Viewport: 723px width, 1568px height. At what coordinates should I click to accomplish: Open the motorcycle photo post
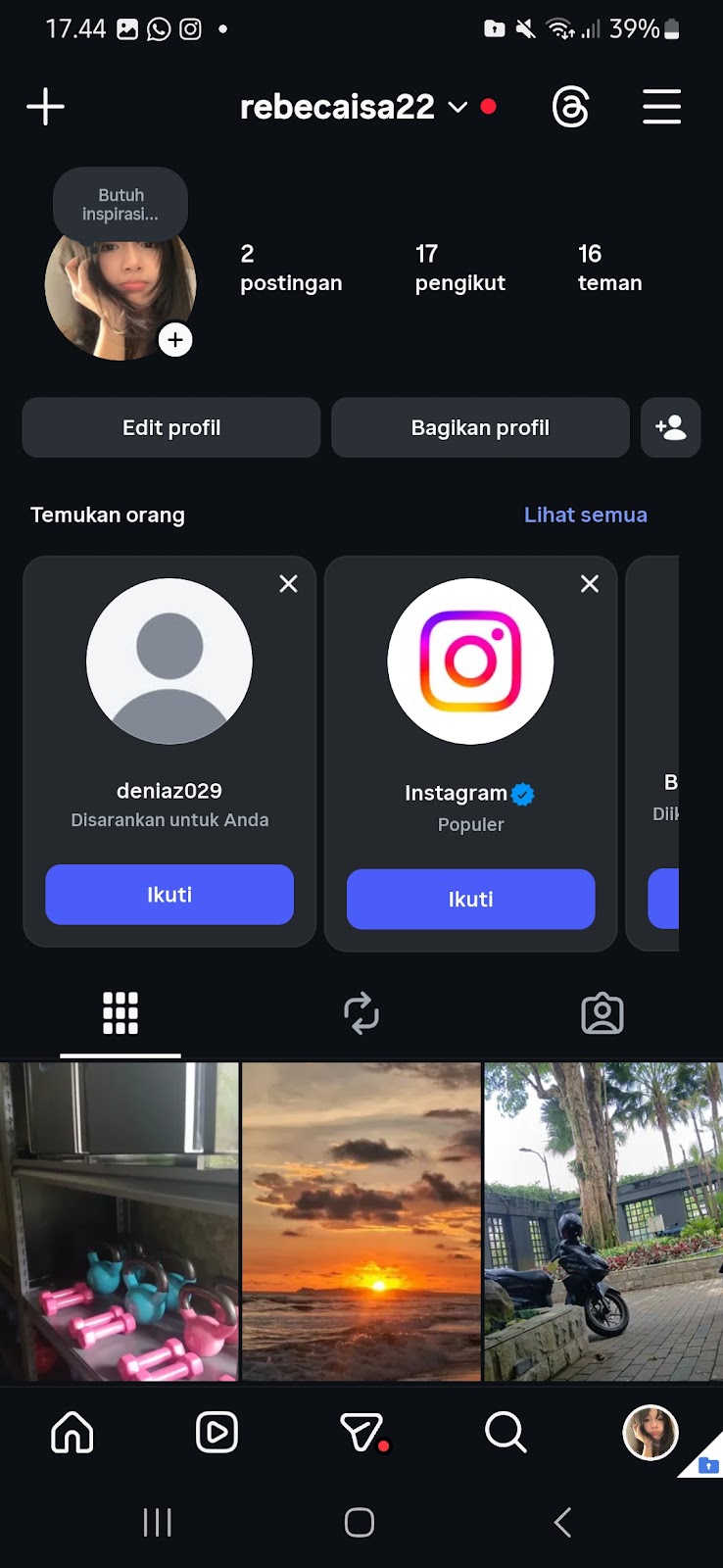(602, 1221)
